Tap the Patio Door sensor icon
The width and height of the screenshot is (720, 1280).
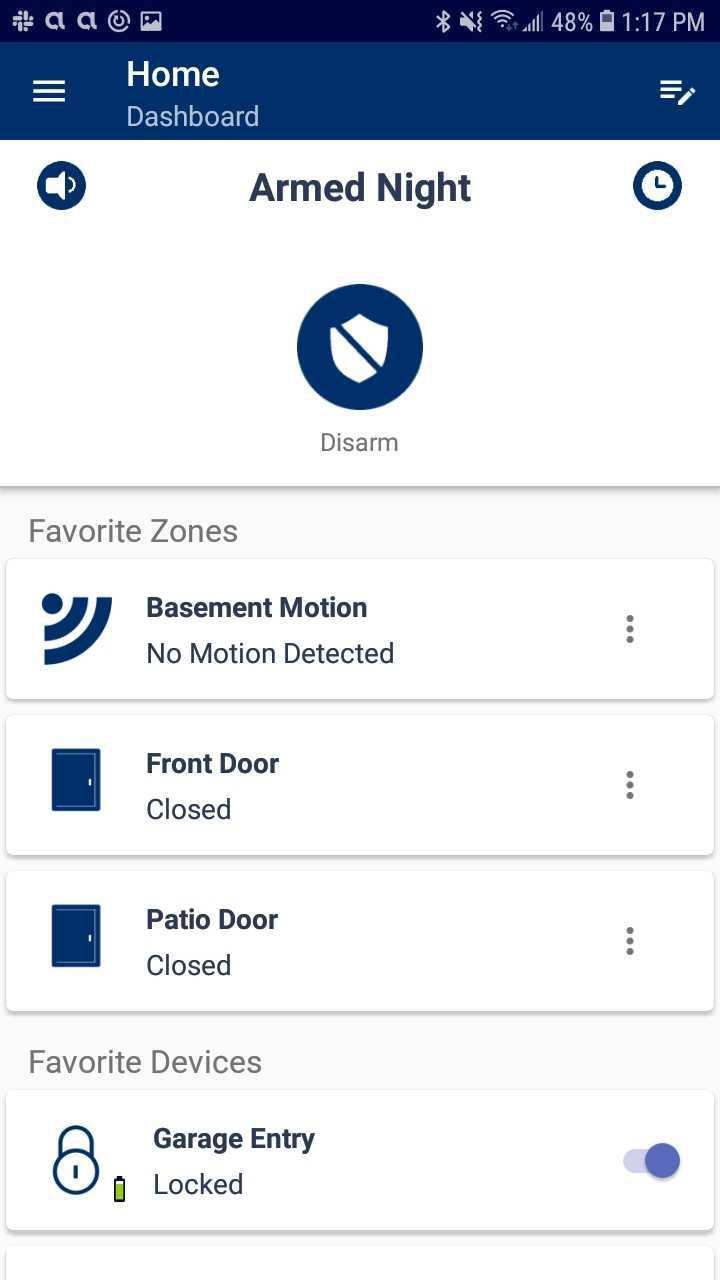75,936
